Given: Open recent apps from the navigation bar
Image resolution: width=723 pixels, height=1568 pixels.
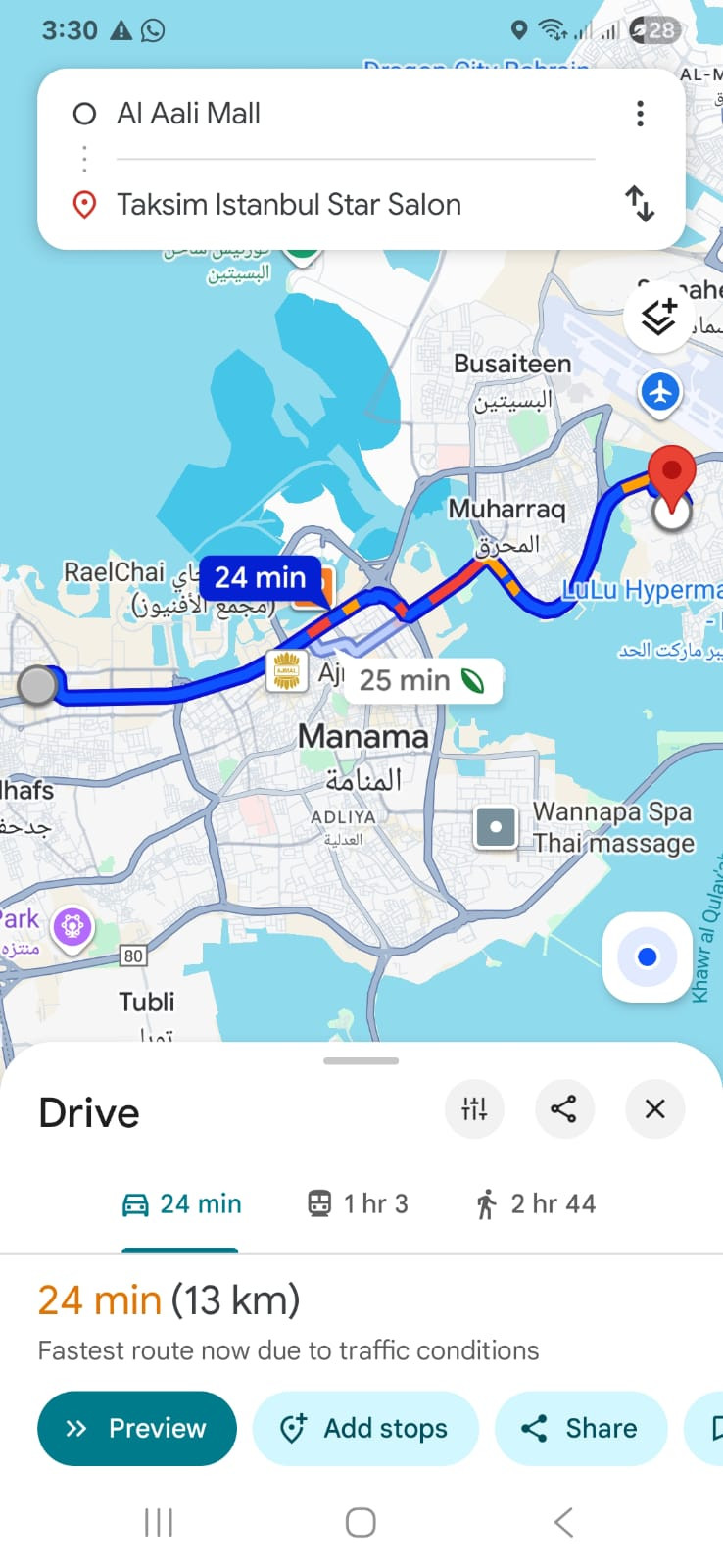Looking at the screenshot, I should pos(159,1522).
